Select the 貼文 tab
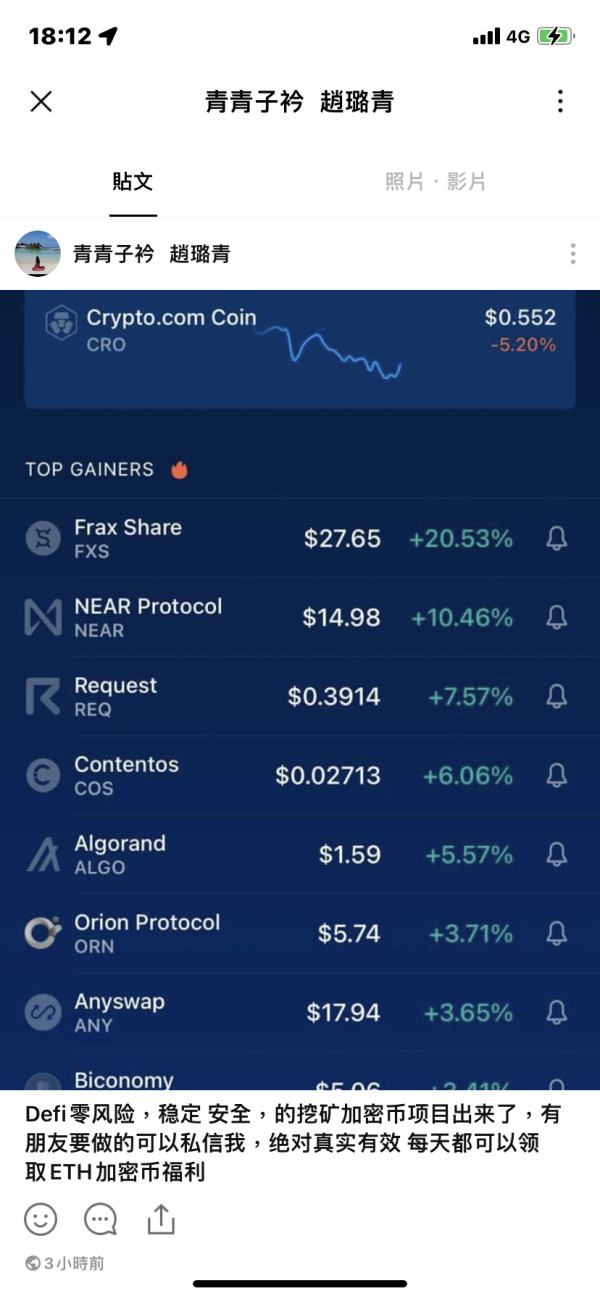 pos(133,181)
